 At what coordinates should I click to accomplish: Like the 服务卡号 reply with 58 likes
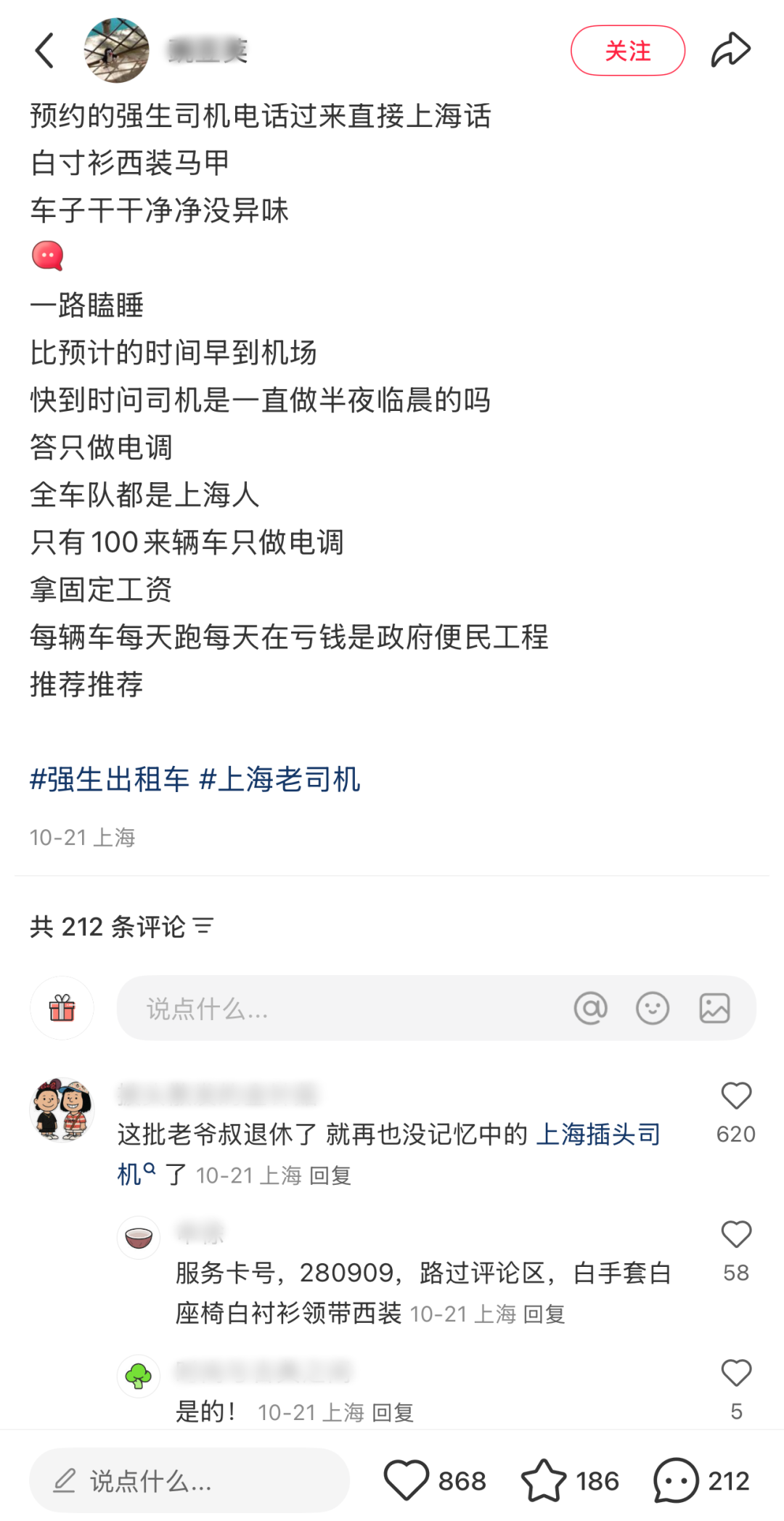735,1235
